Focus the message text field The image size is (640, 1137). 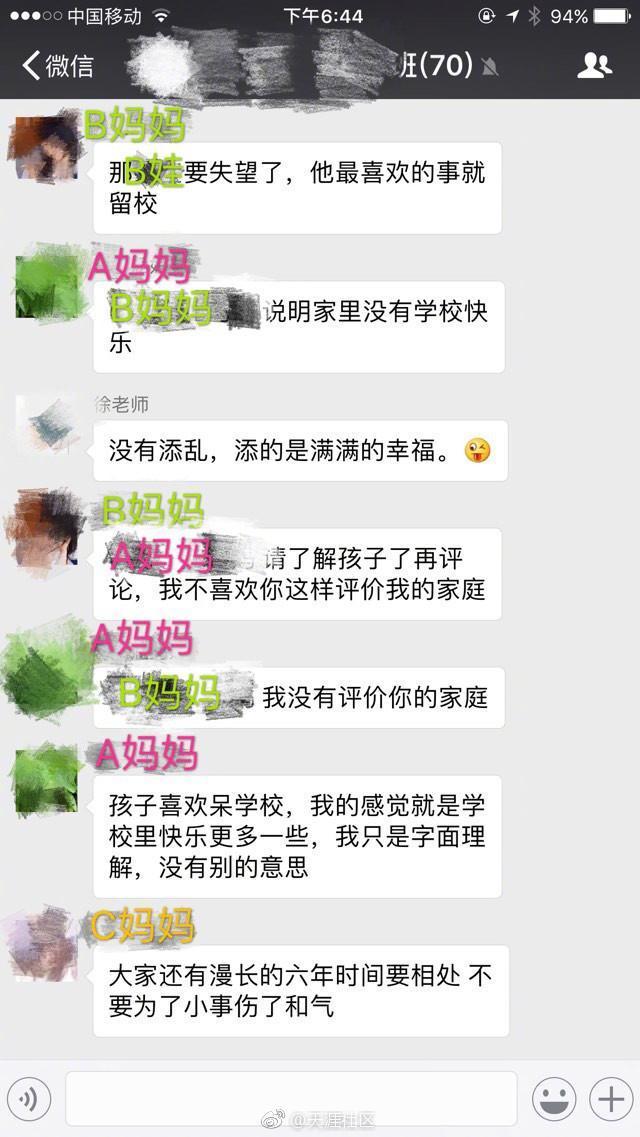[291, 1099]
